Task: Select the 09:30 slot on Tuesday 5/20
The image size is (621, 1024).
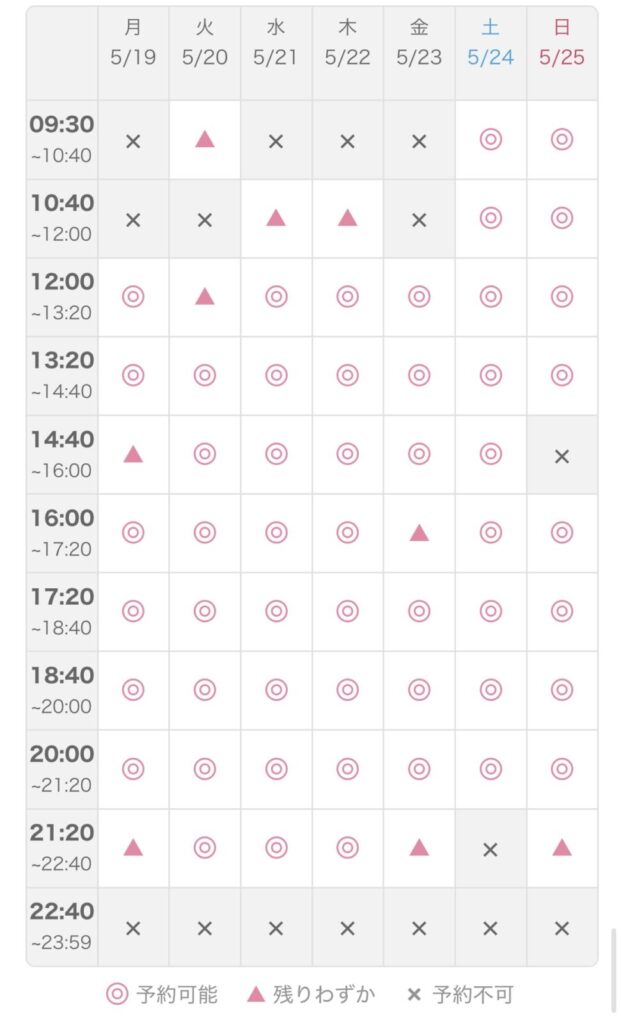Action: tap(204, 140)
